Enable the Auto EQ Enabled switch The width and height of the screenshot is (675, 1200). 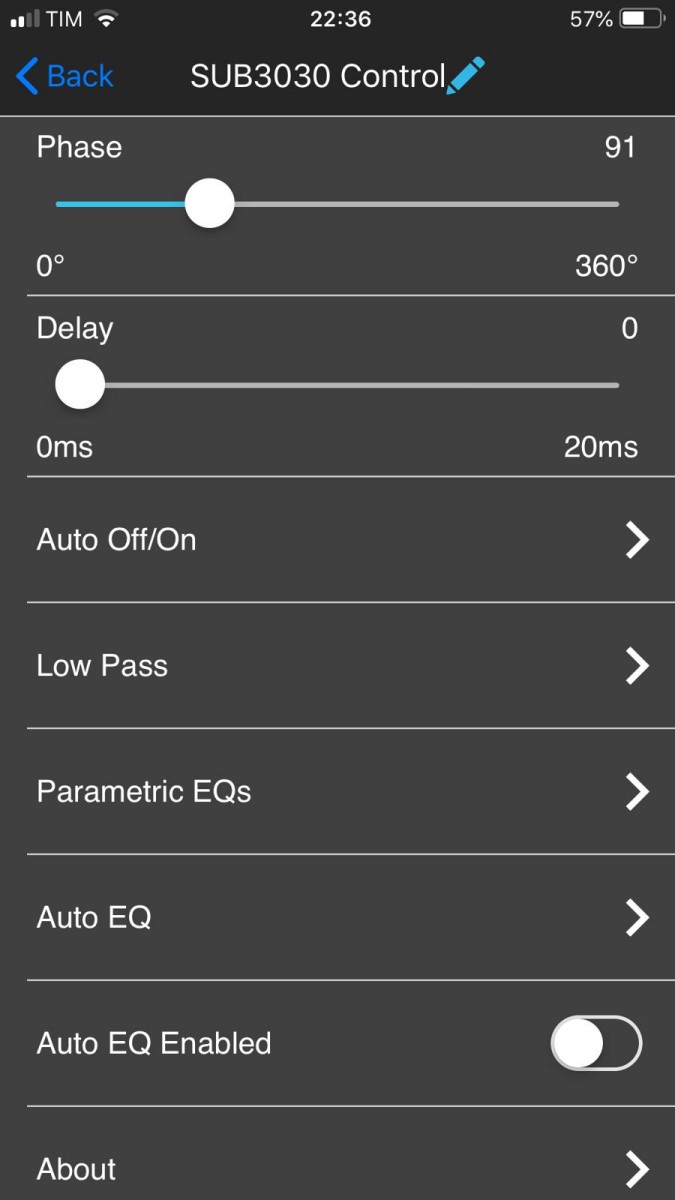[x=596, y=1044]
